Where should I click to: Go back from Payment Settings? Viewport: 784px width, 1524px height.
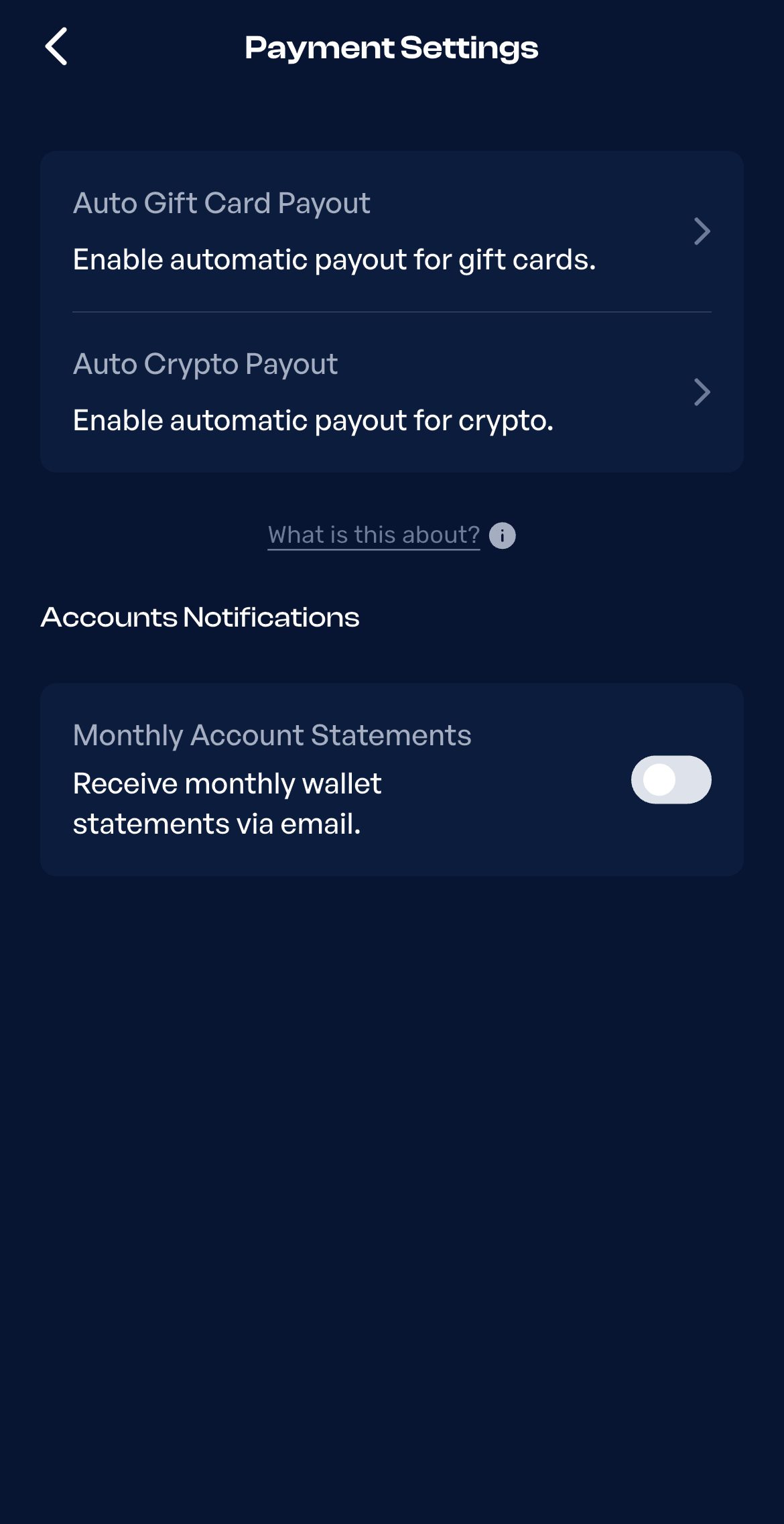point(56,46)
